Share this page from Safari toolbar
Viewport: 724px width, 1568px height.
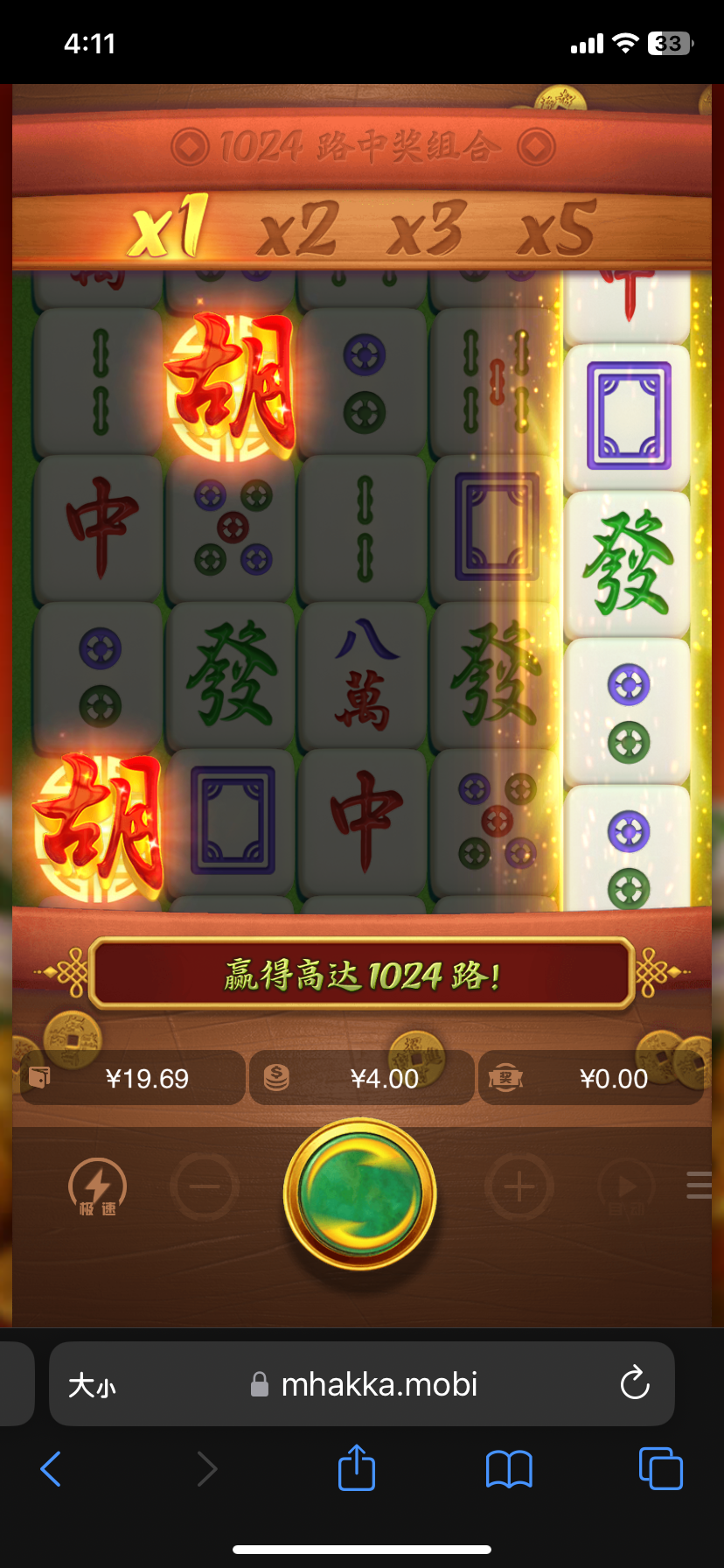coord(356,1468)
